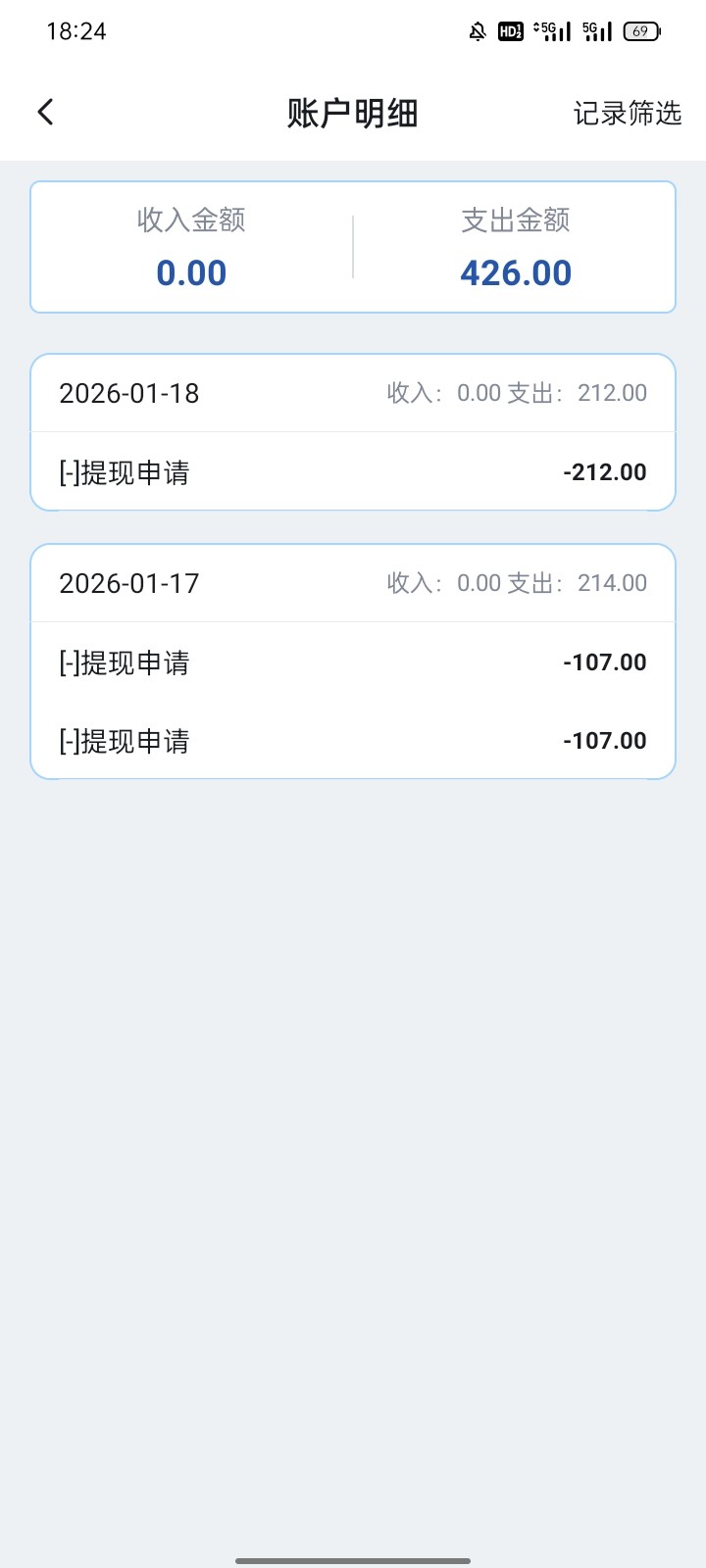Open 记录筛选 to filter records
The width and height of the screenshot is (706, 1568).
tap(628, 112)
